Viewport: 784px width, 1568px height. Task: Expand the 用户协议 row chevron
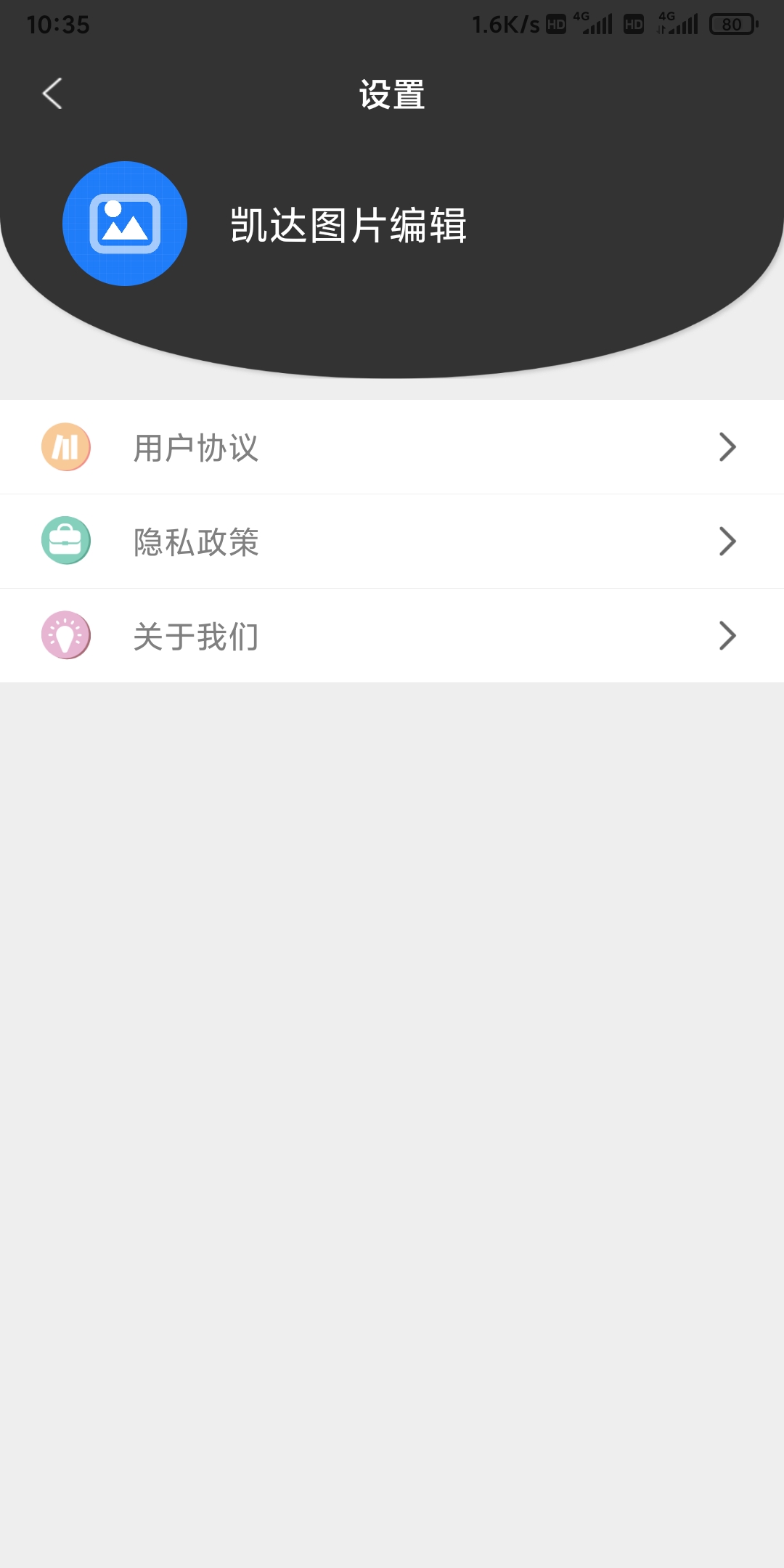click(728, 447)
